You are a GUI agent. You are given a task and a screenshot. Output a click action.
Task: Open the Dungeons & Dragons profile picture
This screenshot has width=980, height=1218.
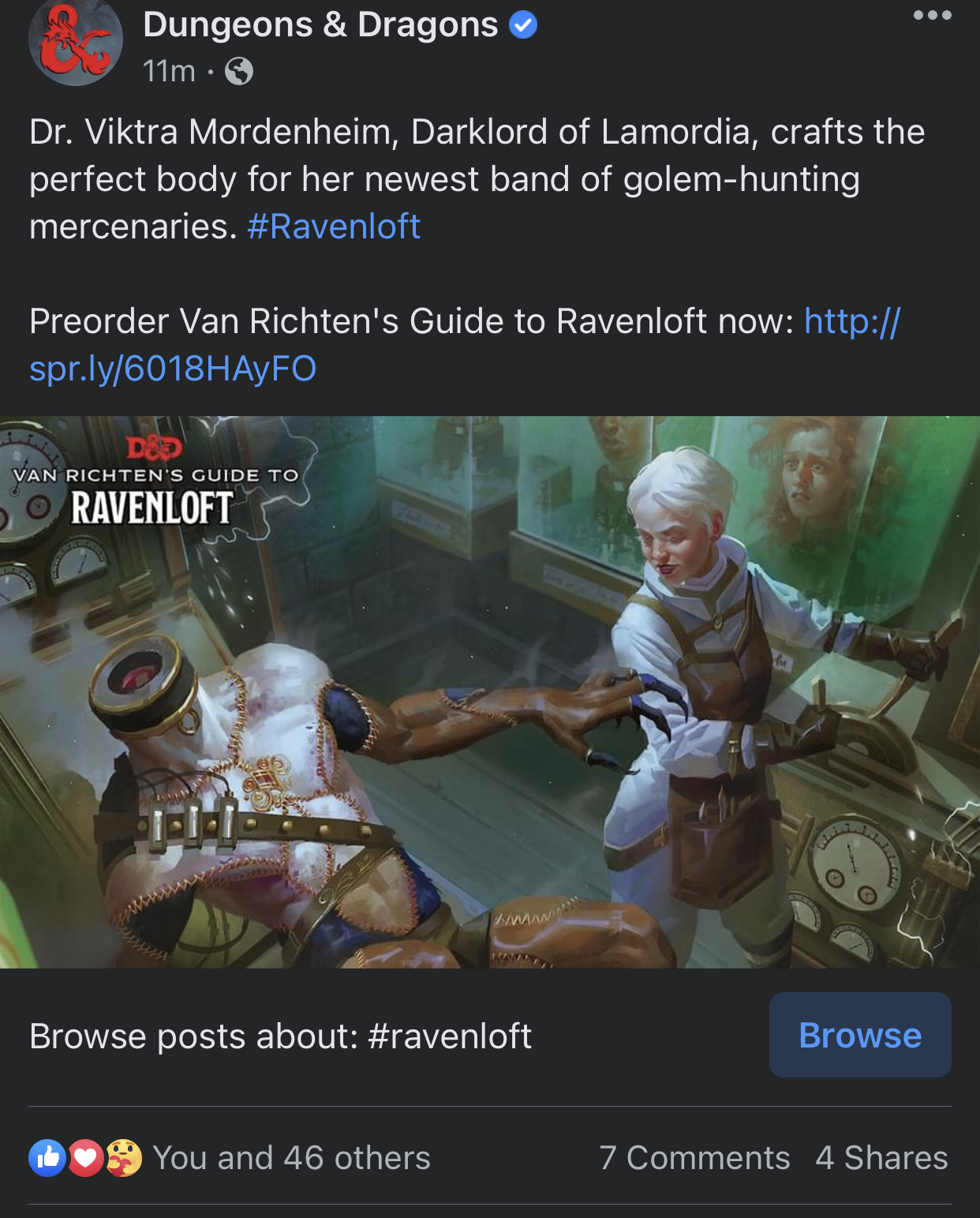(76, 41)
